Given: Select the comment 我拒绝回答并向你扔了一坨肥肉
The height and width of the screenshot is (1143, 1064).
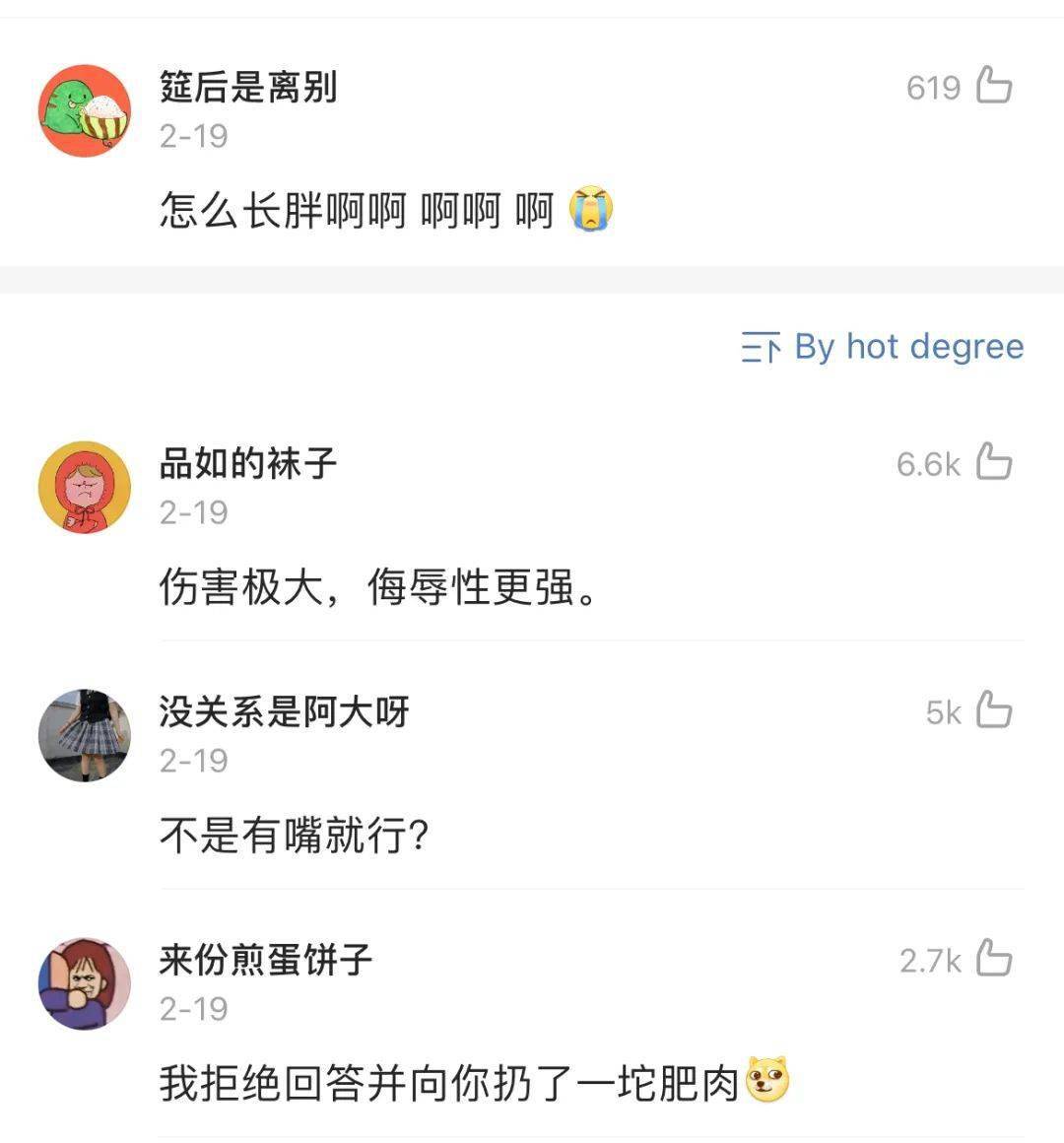Looking at the screenshot, I should click(443, 1081).
